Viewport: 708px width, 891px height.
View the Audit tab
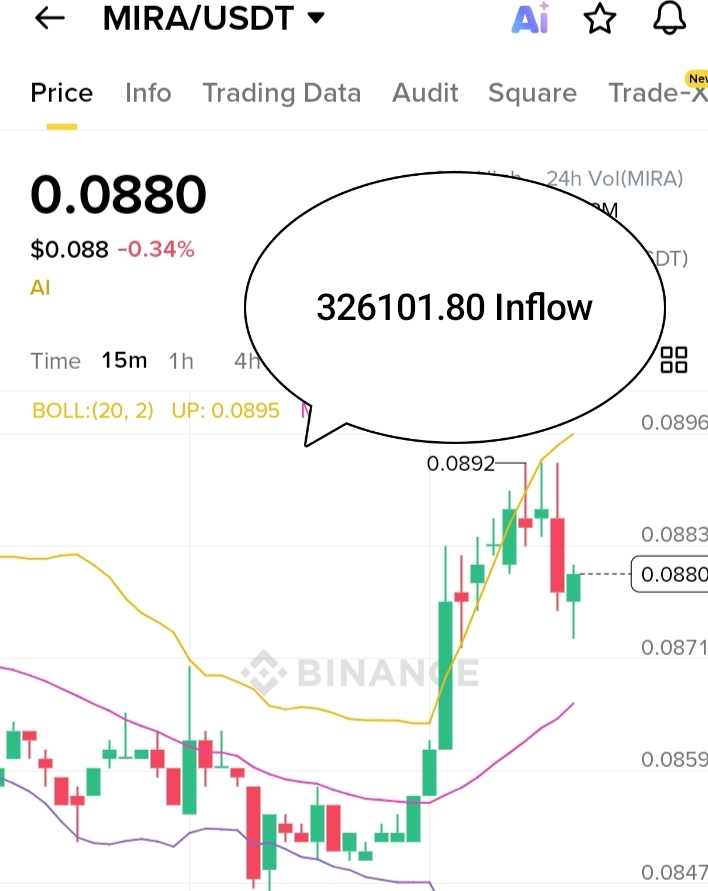coord(425,93)
